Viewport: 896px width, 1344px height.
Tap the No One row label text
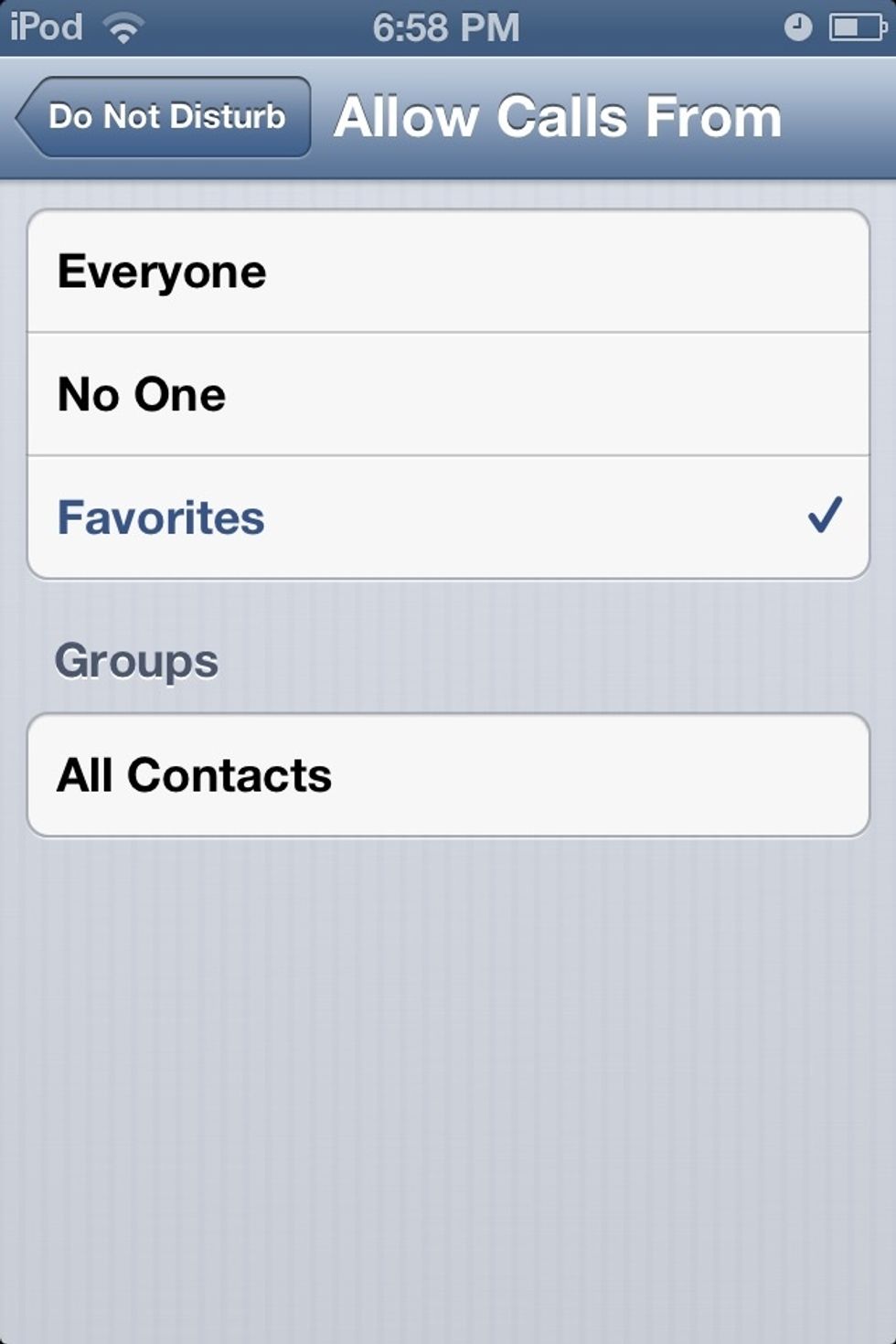point(141,395)
